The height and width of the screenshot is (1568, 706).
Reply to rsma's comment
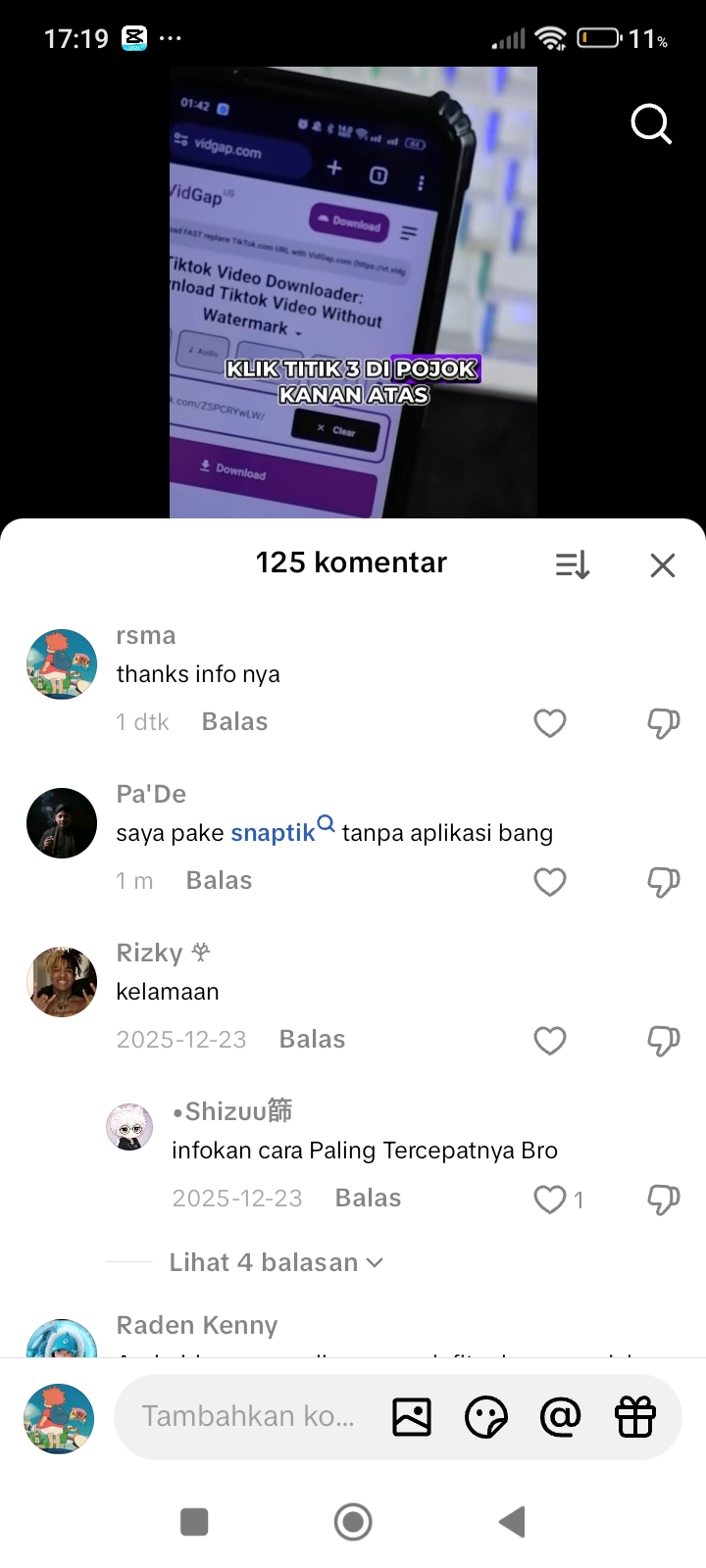[234, 722]
